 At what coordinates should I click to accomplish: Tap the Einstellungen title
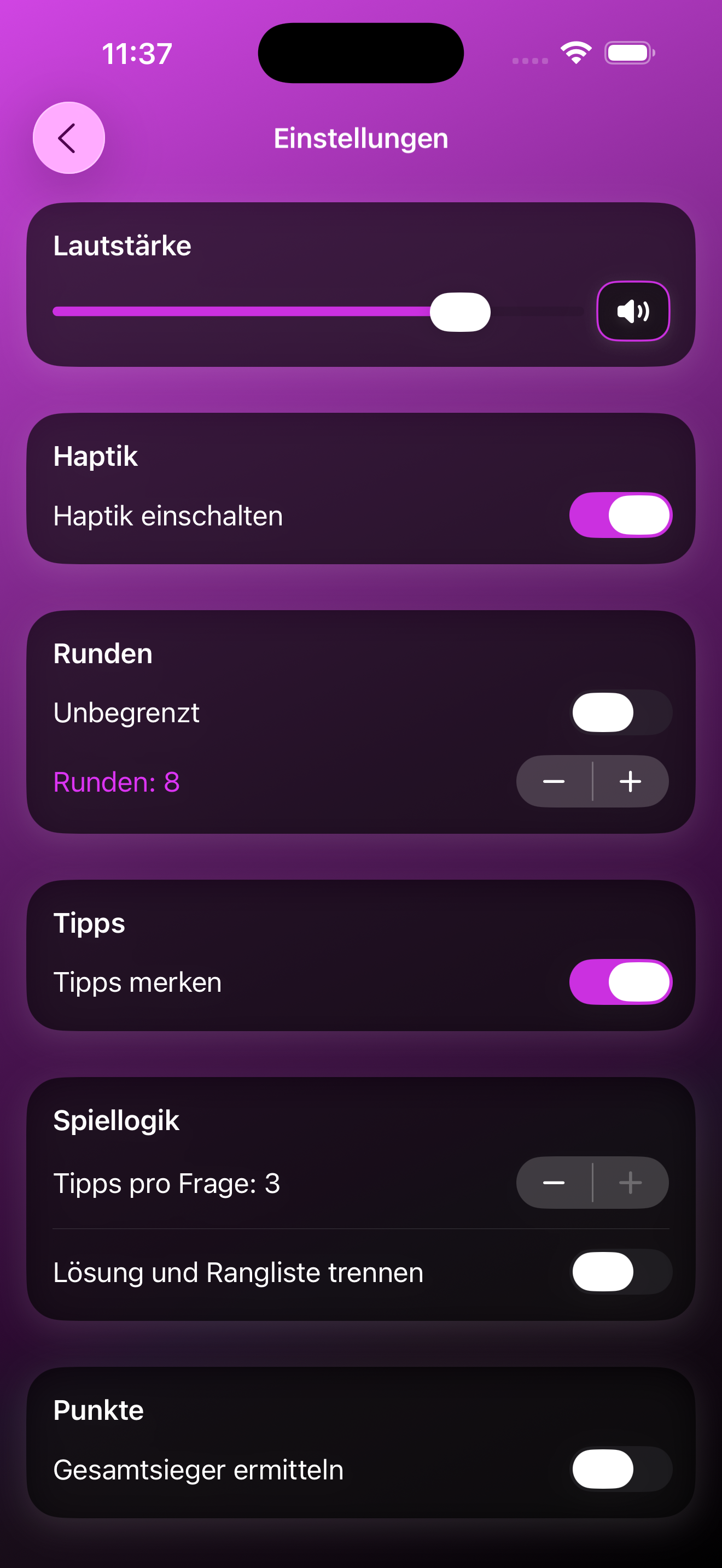pyautogui.click(x=361, y=138)
